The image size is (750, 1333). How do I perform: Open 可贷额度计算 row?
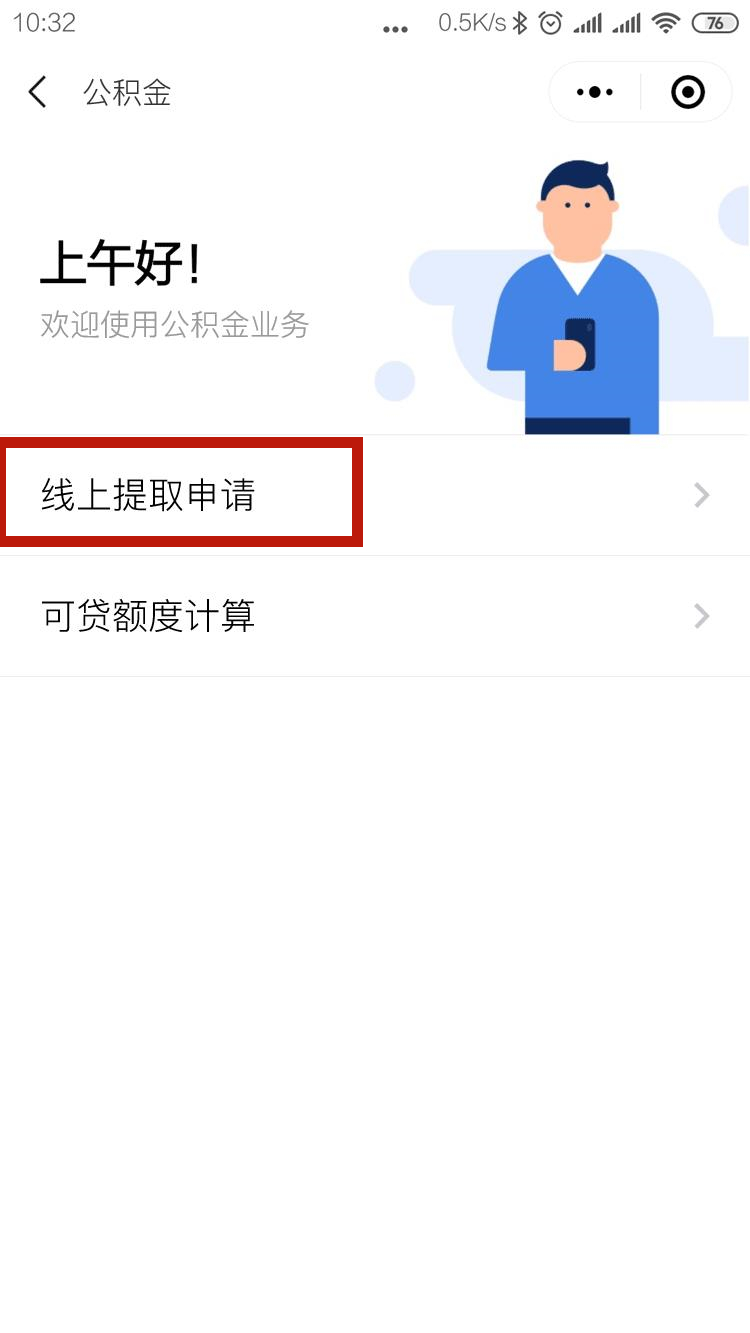coord(375,616)
